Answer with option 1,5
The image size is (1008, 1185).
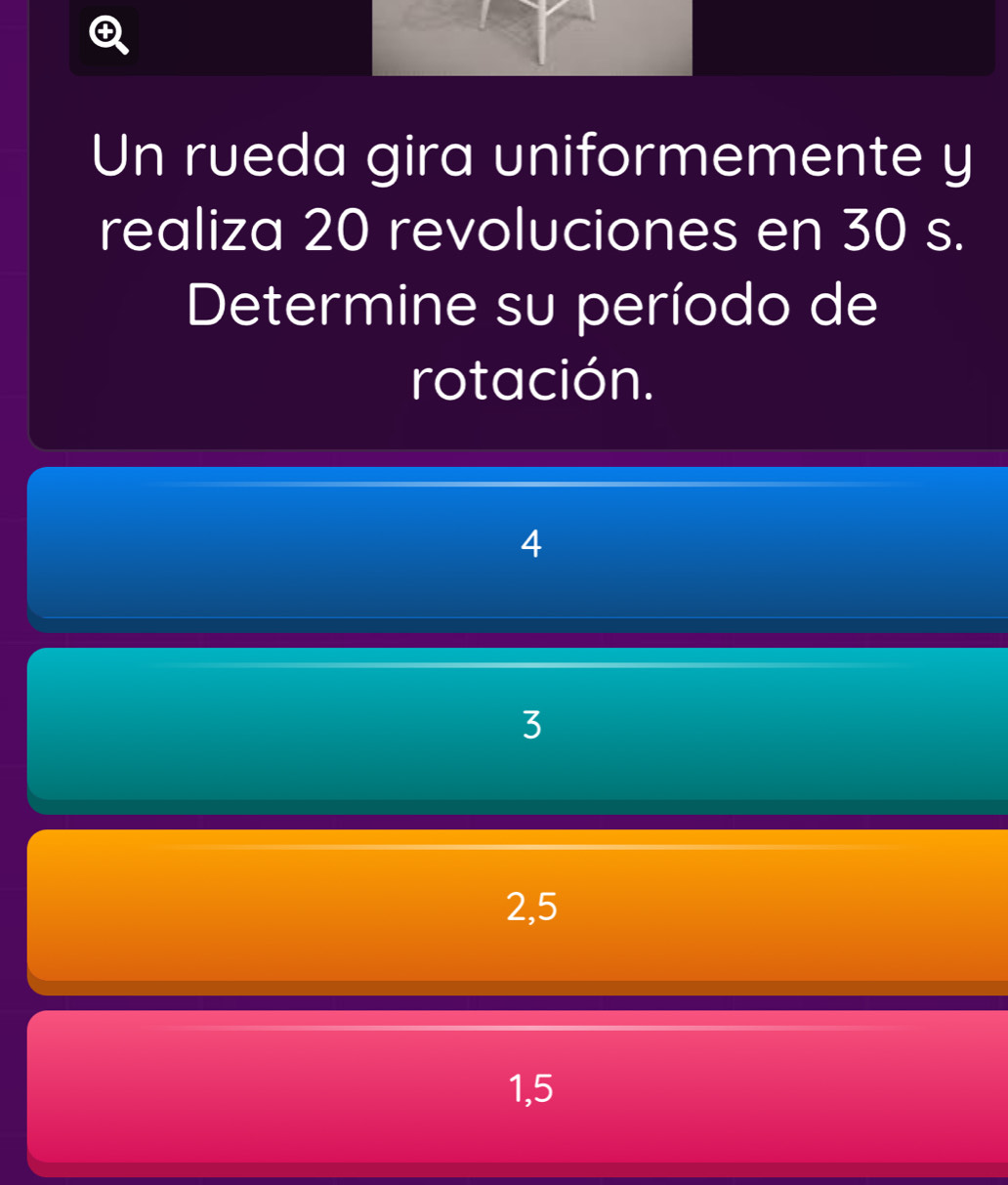coord(530,1087)
